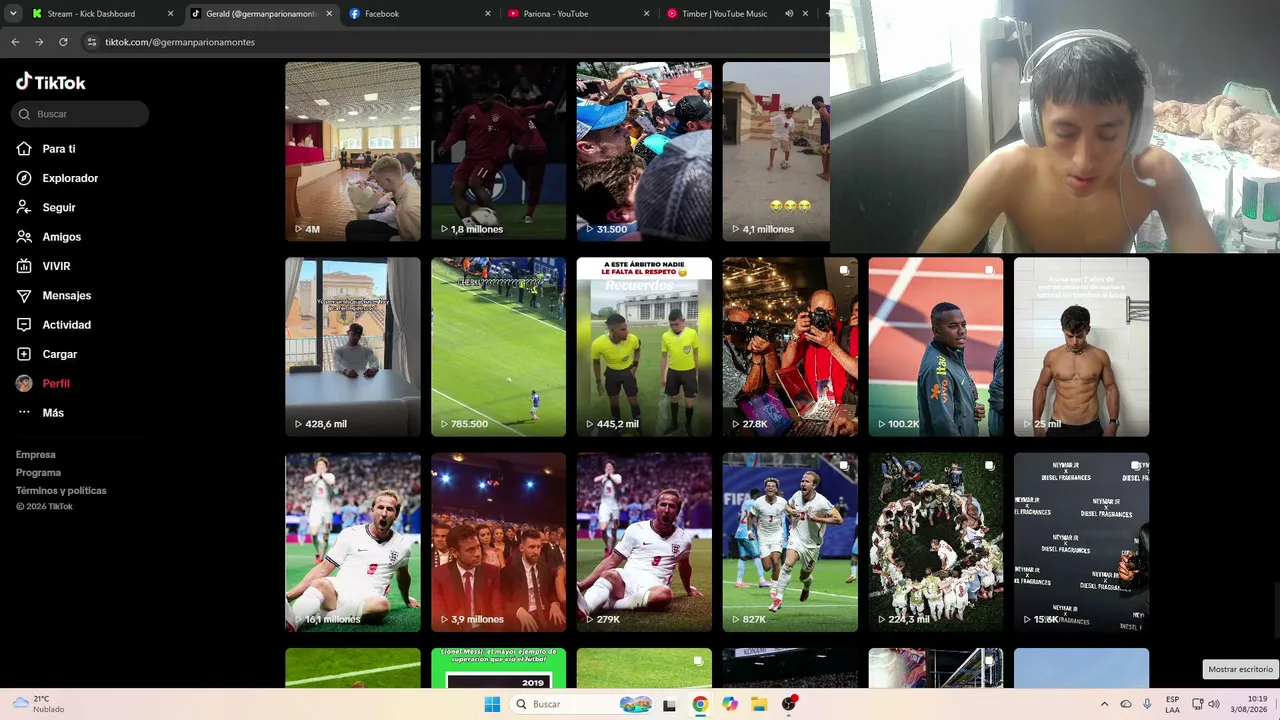Click the TikTok search box

tap(80, 114)
